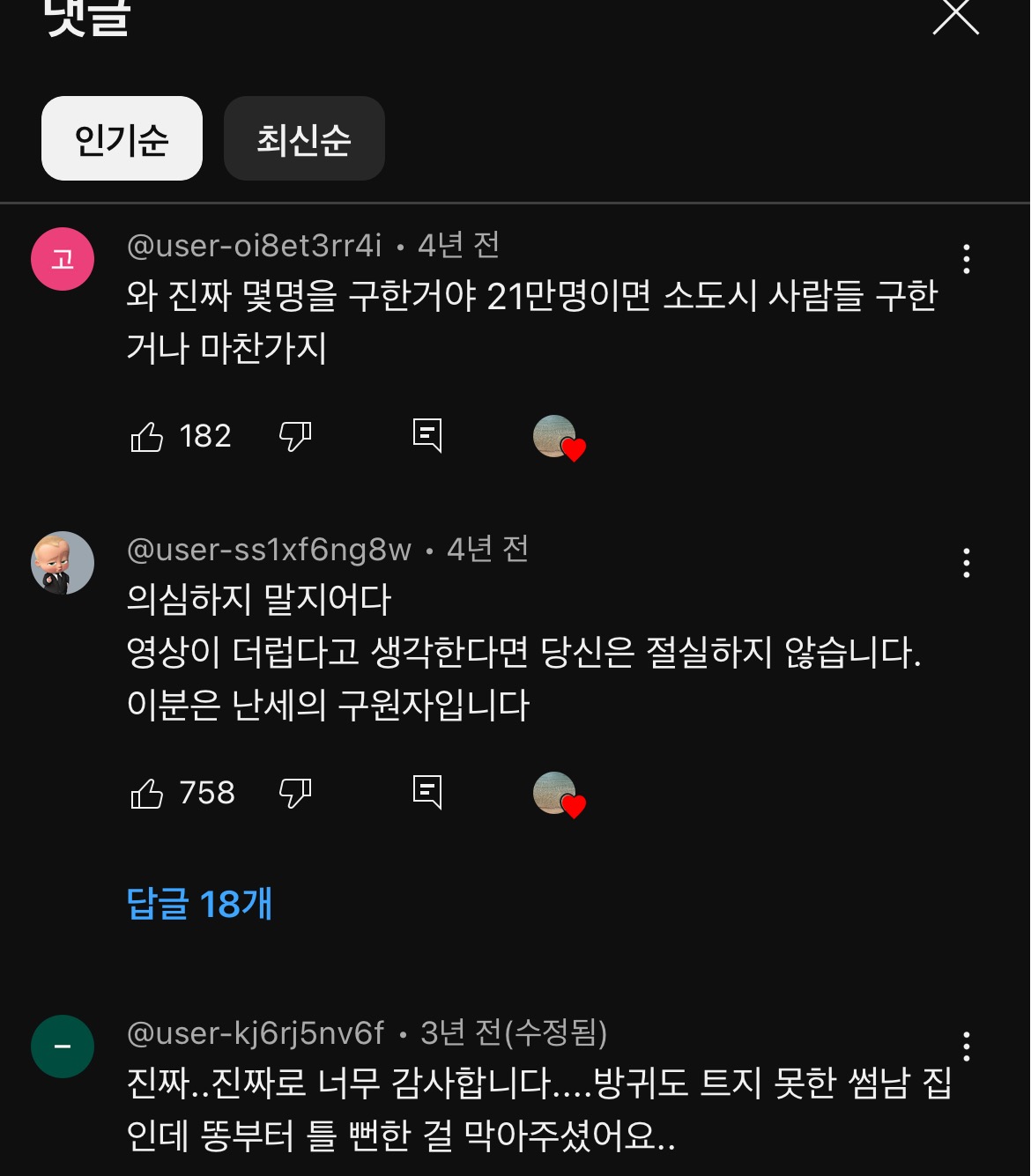Select the 최신순 sort option
This screenshot has height=1176, width=1031.
304,138
